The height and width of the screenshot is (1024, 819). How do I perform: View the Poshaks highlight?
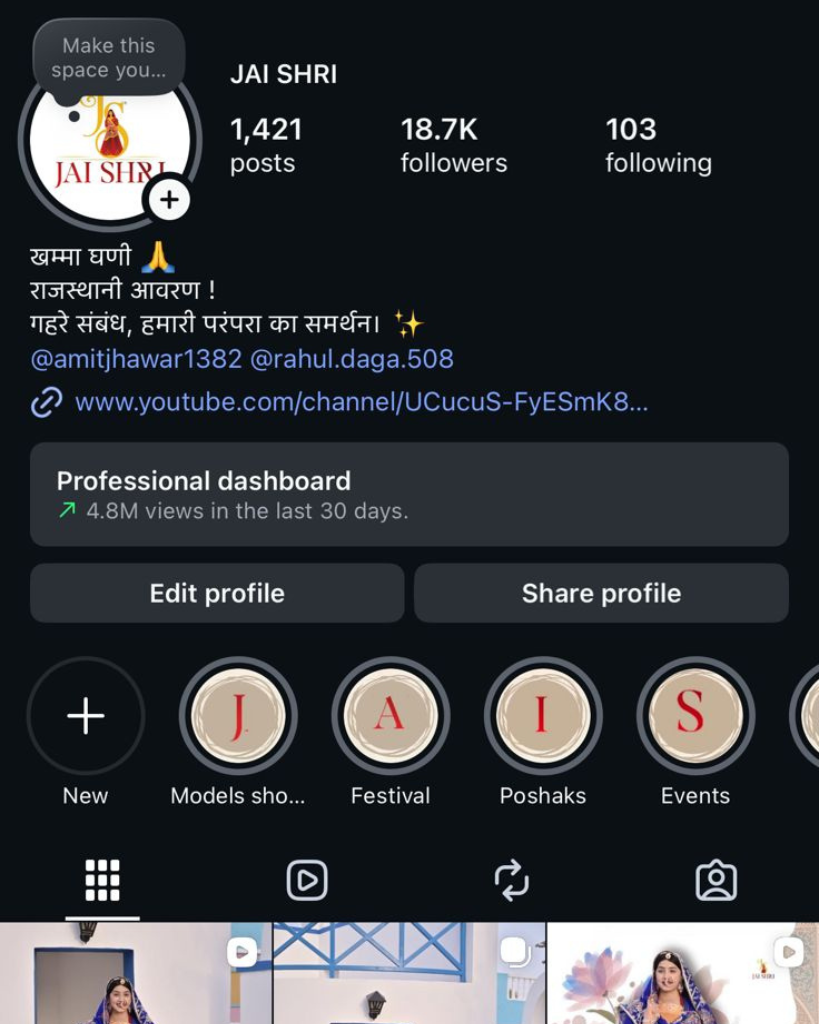pos(543,716)
